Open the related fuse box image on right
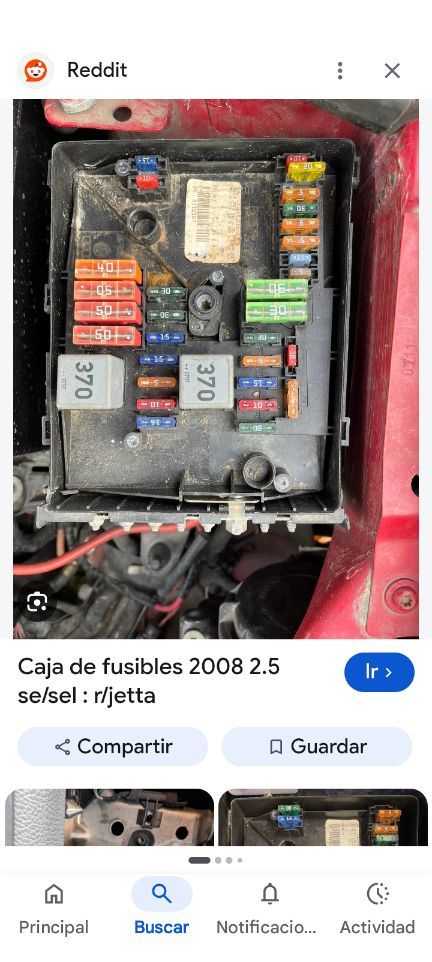This screenshot has width=432, height=962. (x=323, y=817)
